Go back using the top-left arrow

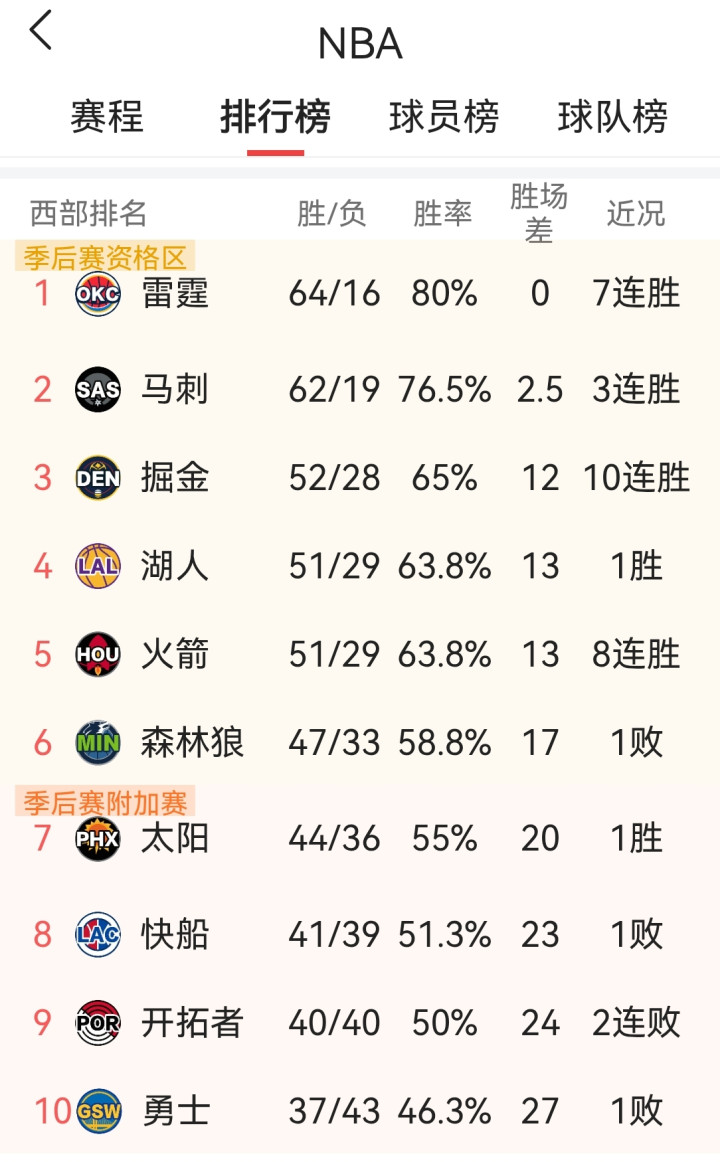pos(41,32)
